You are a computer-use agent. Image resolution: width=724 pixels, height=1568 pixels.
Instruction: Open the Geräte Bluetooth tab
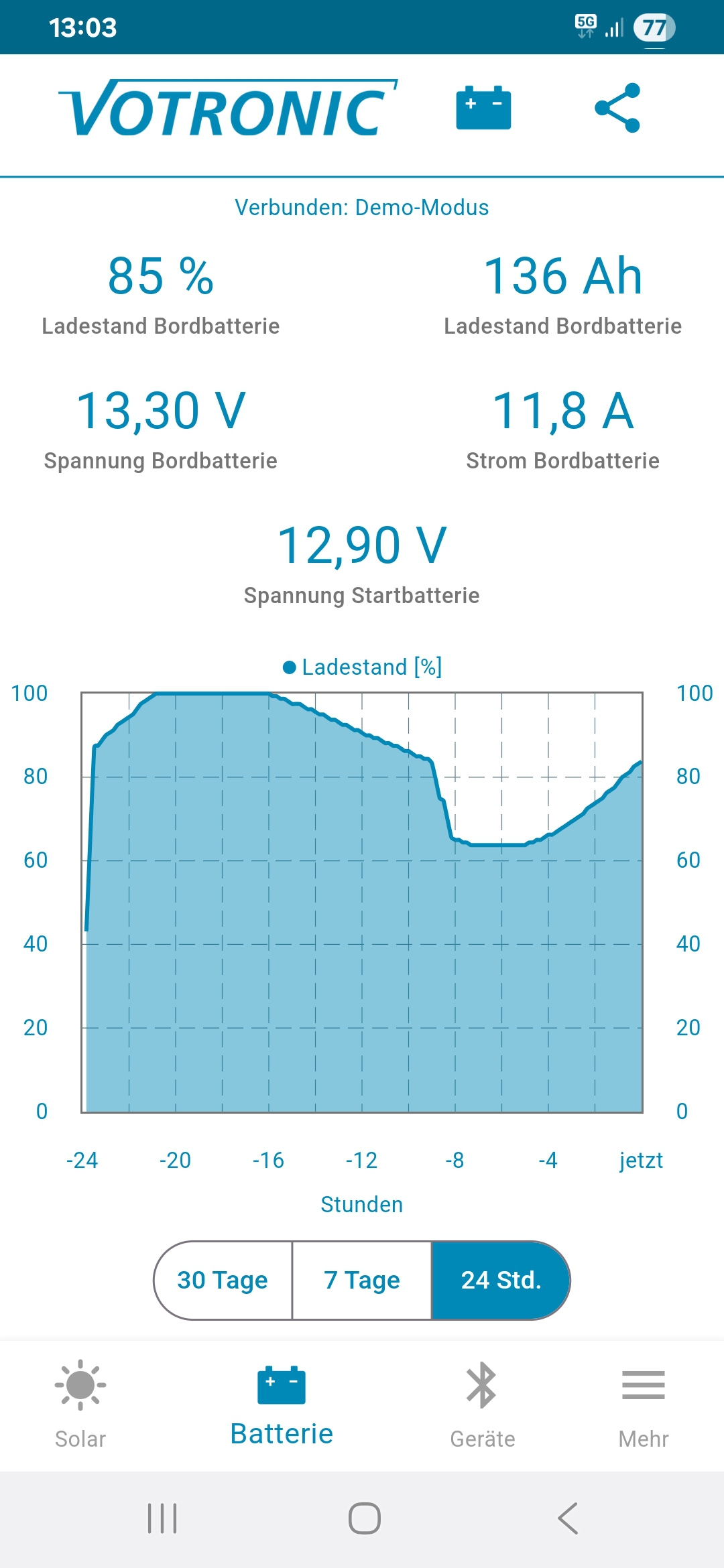(x=483, y=1404)
